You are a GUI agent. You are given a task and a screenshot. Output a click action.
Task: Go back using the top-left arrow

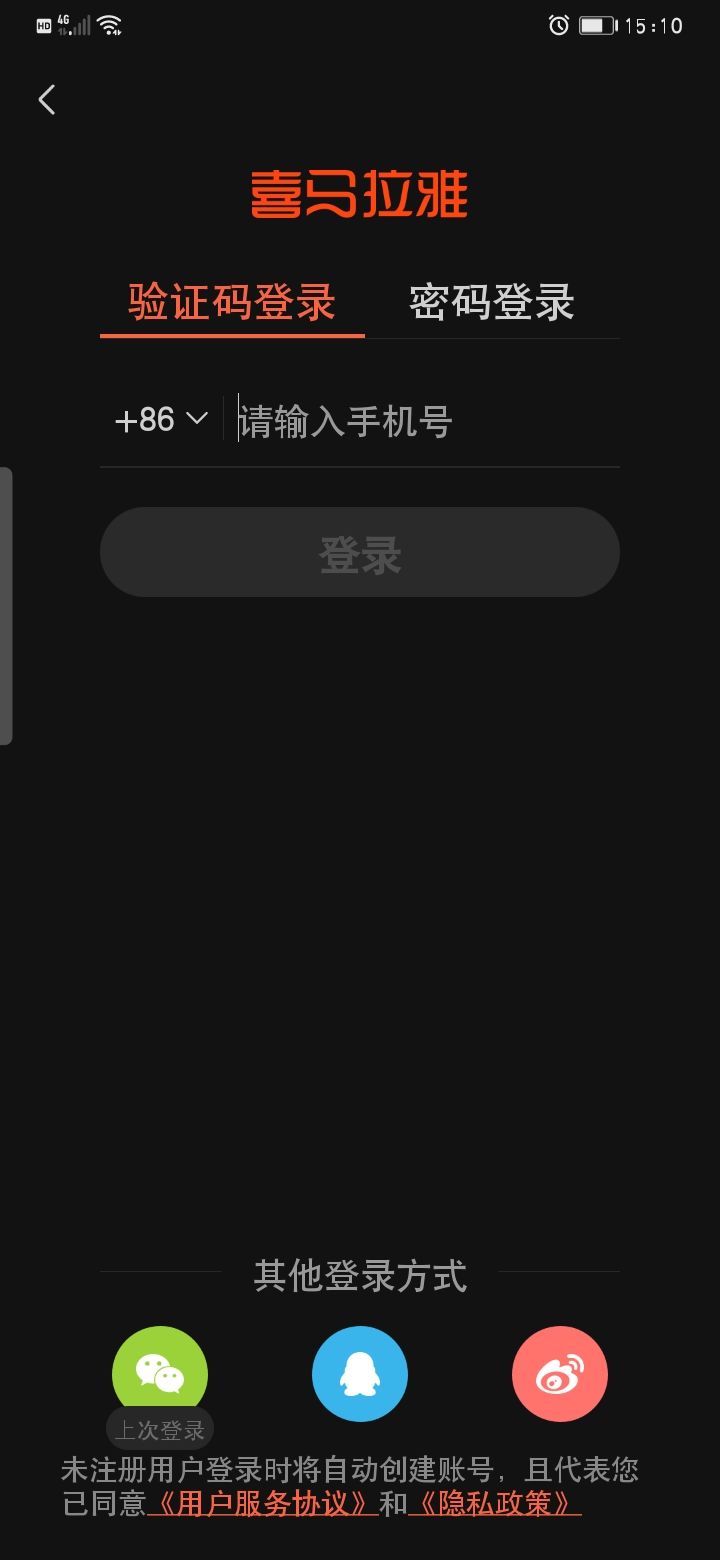47,99
